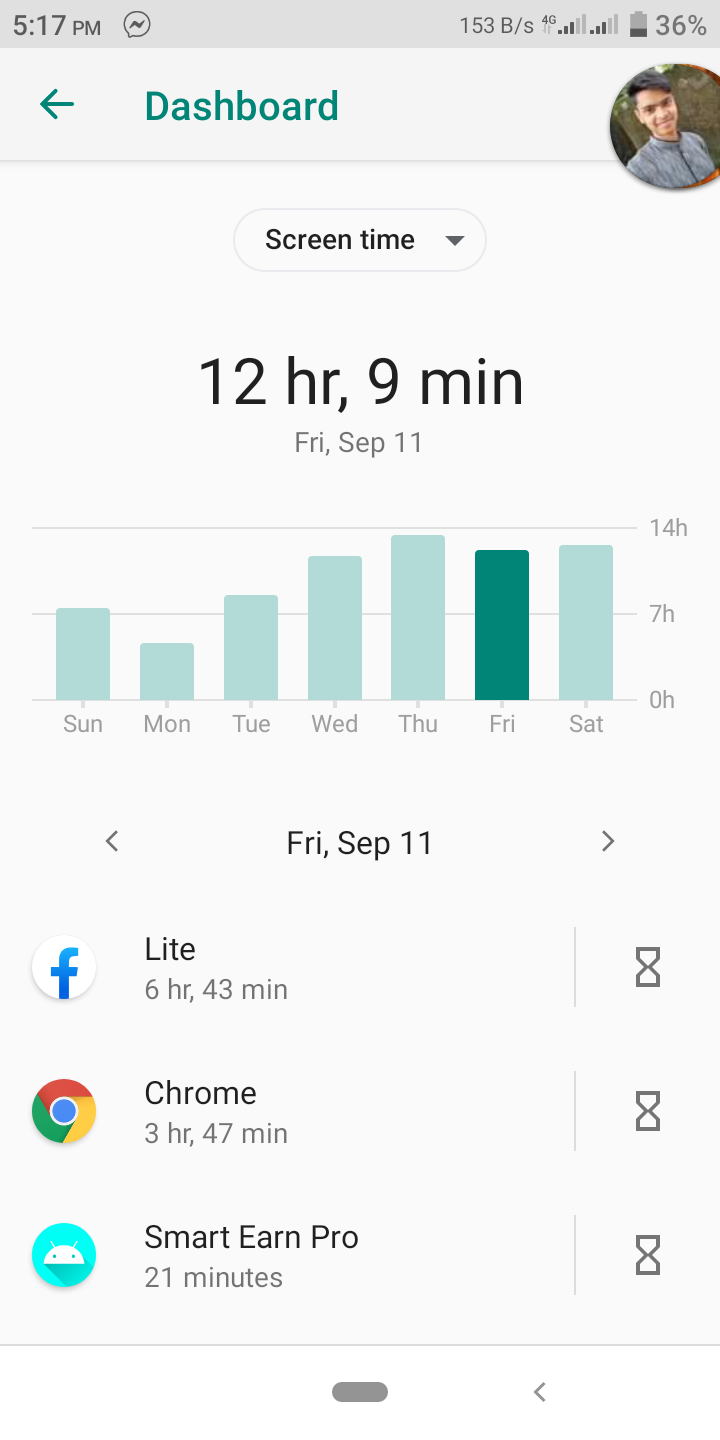Select the Wed bar in chart
The width and height of the screenshot is (720, 1440).
(x=335, y=628)
